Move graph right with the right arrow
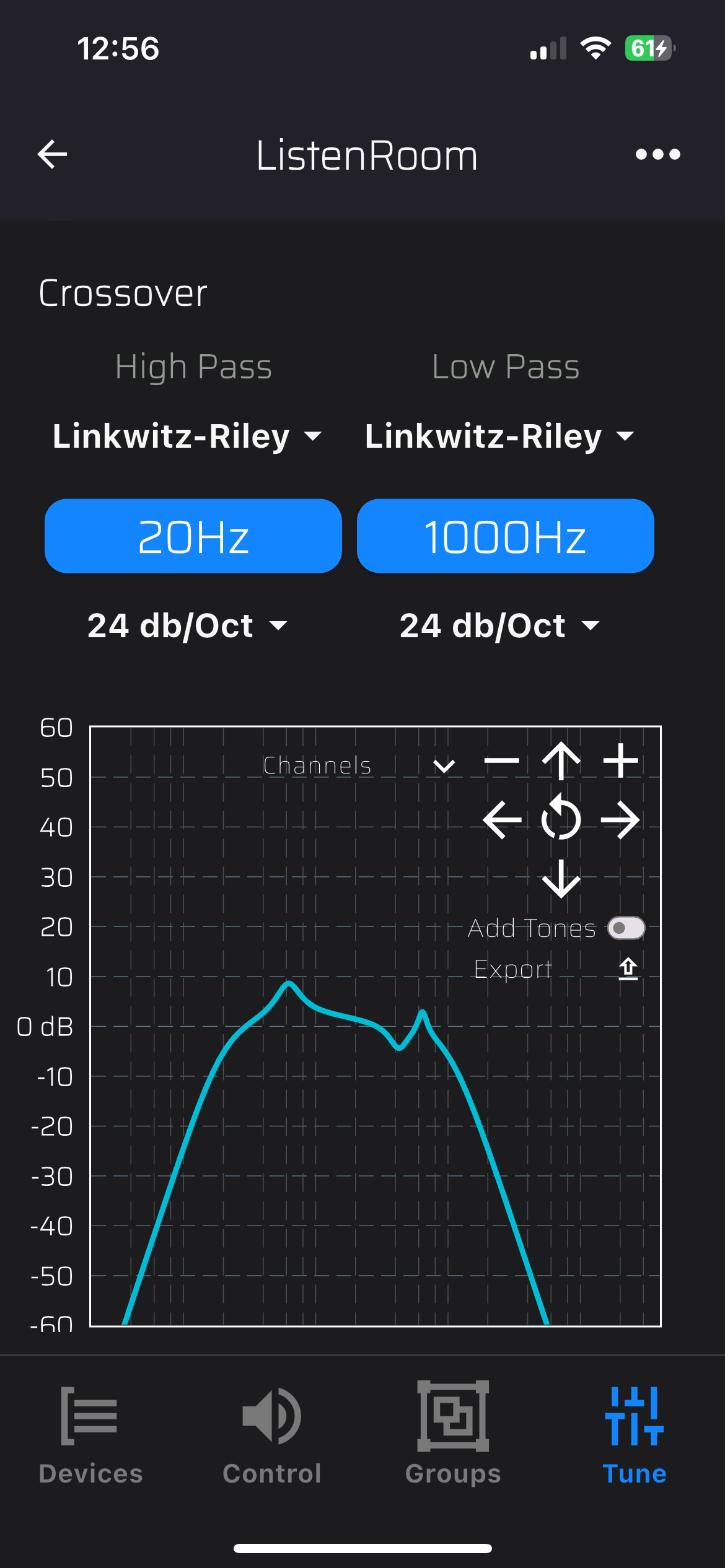725x1568 pixels. tap(620, 820)
